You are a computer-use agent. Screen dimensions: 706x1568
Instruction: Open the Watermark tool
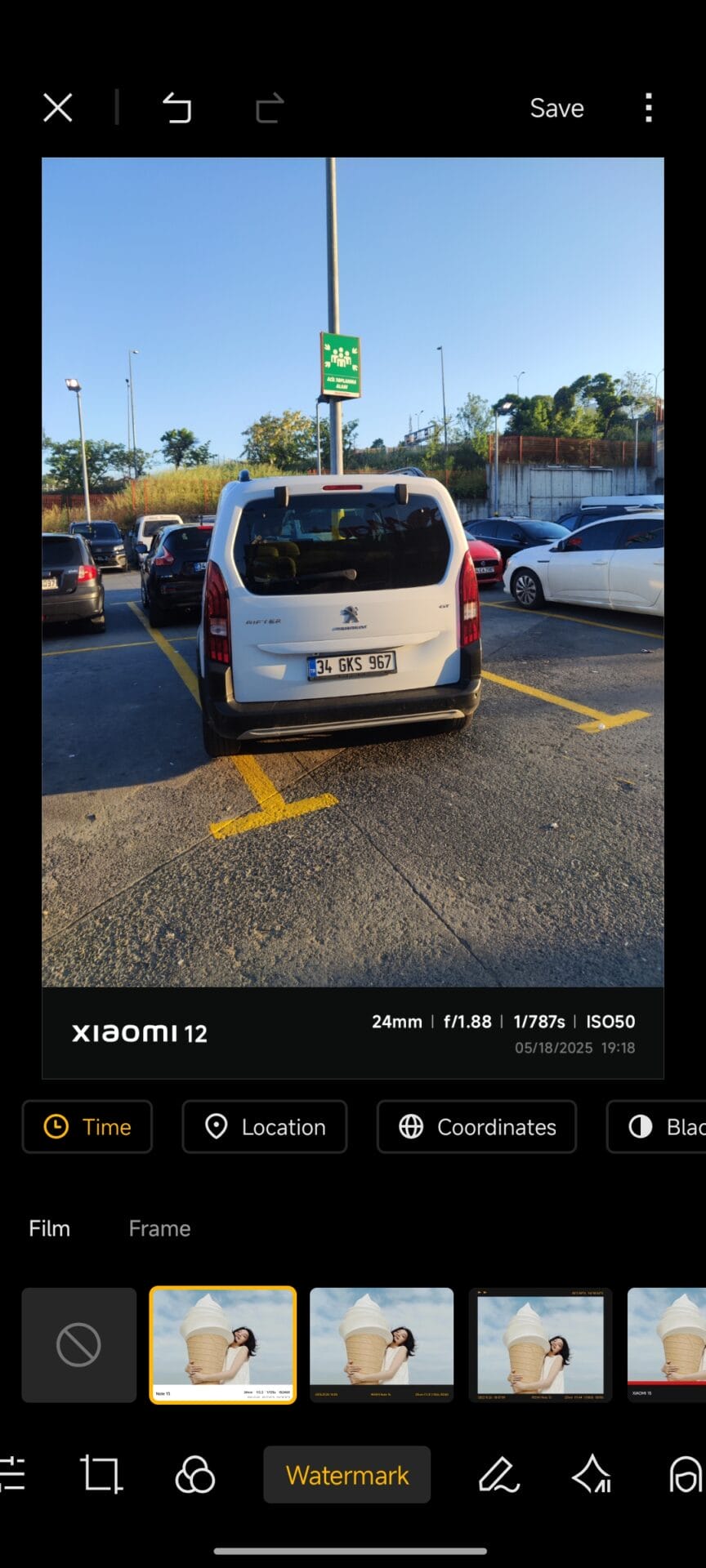346,1475
